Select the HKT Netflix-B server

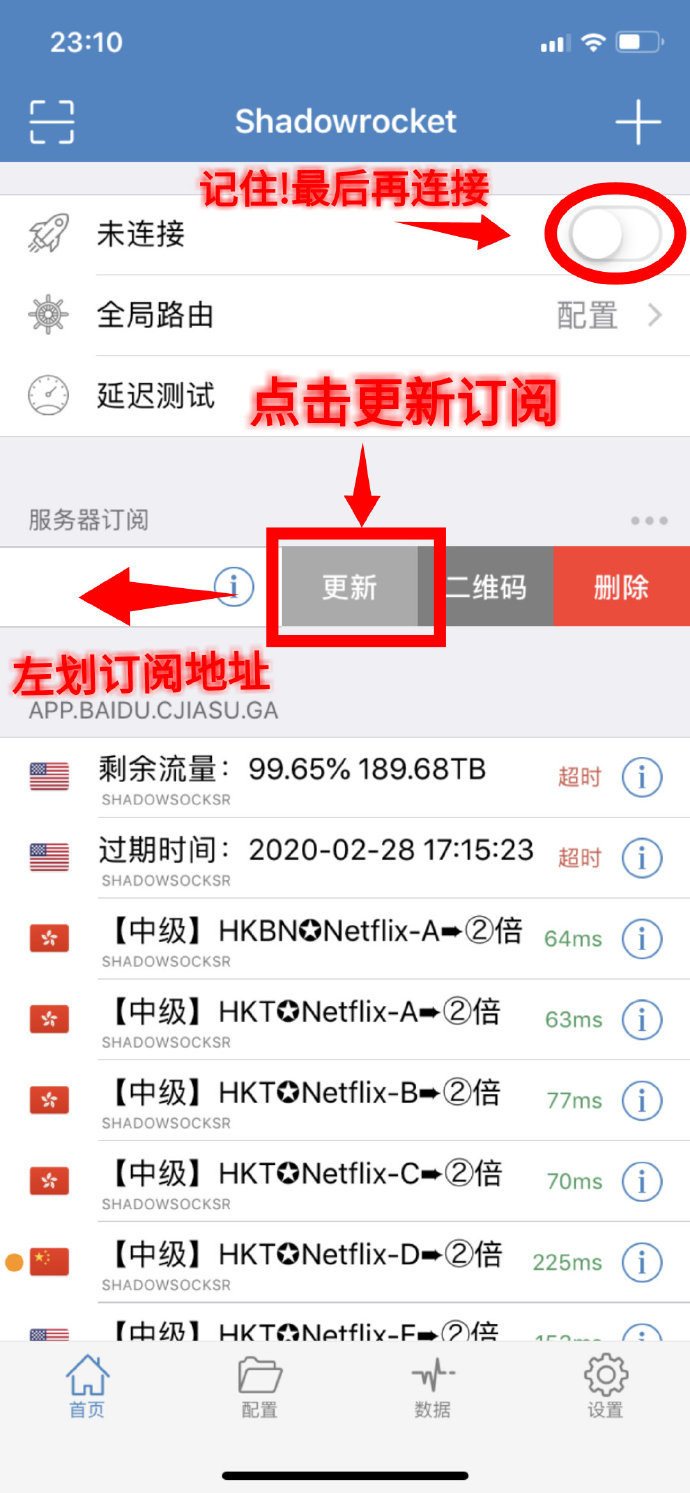point(345,1101)
